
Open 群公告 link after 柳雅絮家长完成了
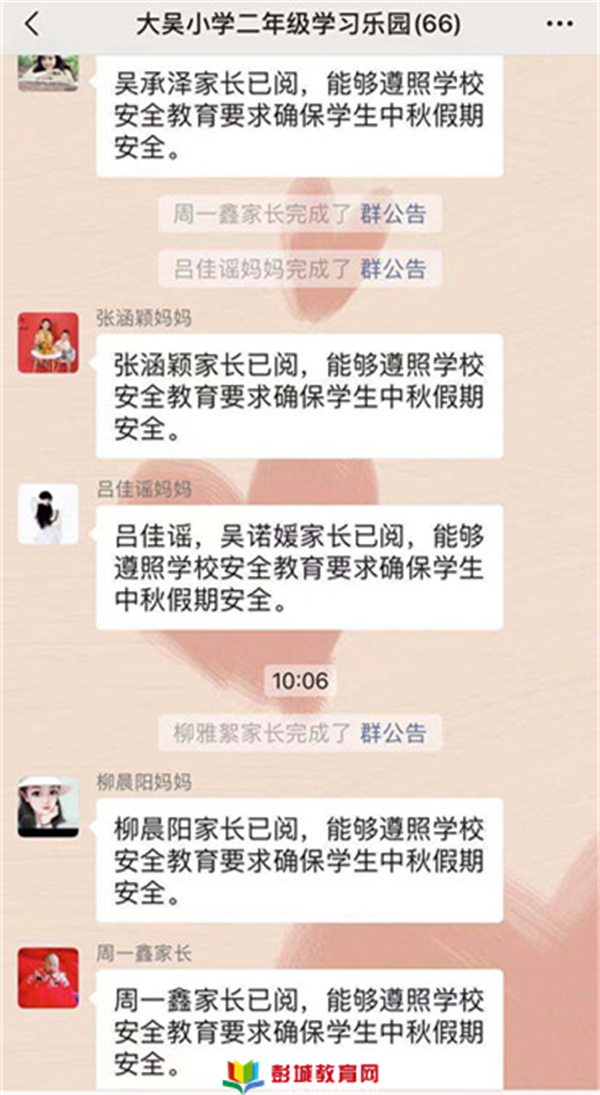393,732
